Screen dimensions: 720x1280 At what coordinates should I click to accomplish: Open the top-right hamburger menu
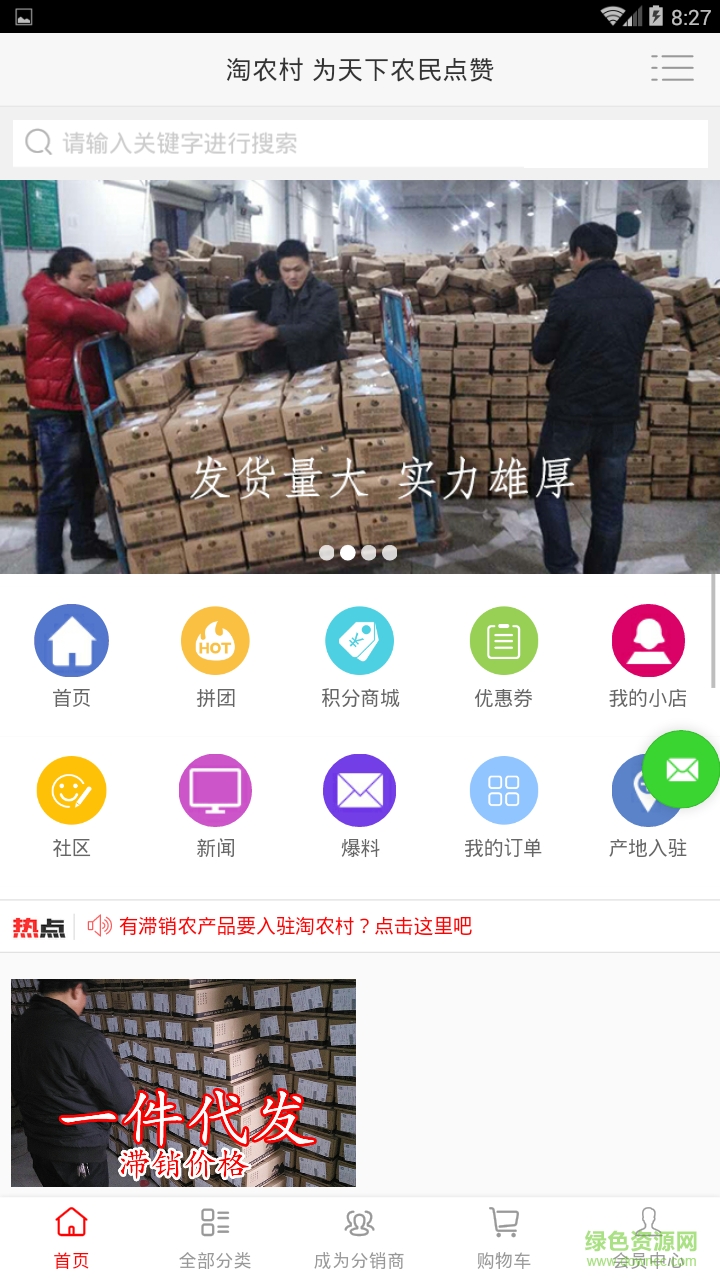point(673,68)
